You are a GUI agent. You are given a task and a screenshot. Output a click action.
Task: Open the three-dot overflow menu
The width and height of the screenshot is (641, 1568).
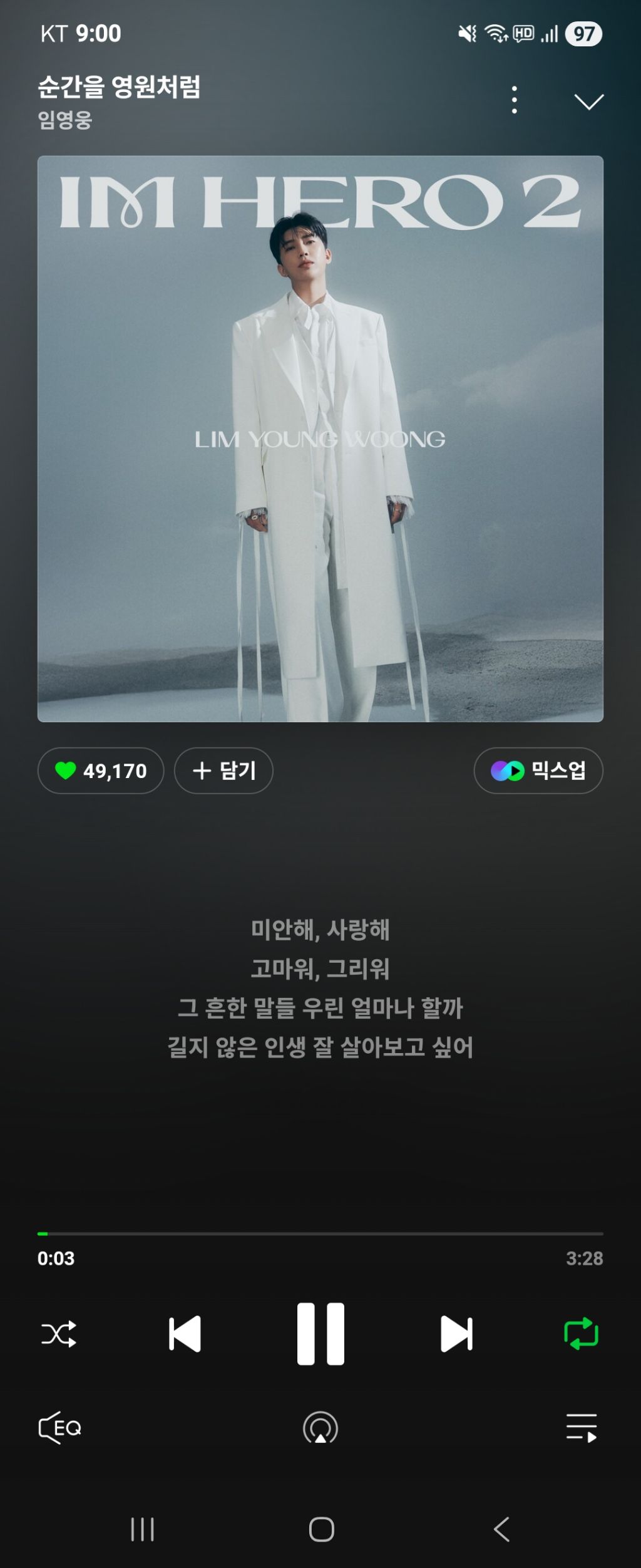click(x=514, y=100)
